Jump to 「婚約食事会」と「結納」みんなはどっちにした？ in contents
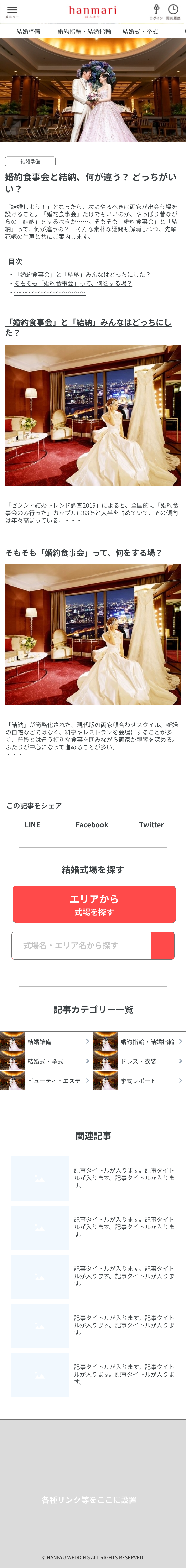Screen dimensions: 186x1568 click(x=83, y=275)
